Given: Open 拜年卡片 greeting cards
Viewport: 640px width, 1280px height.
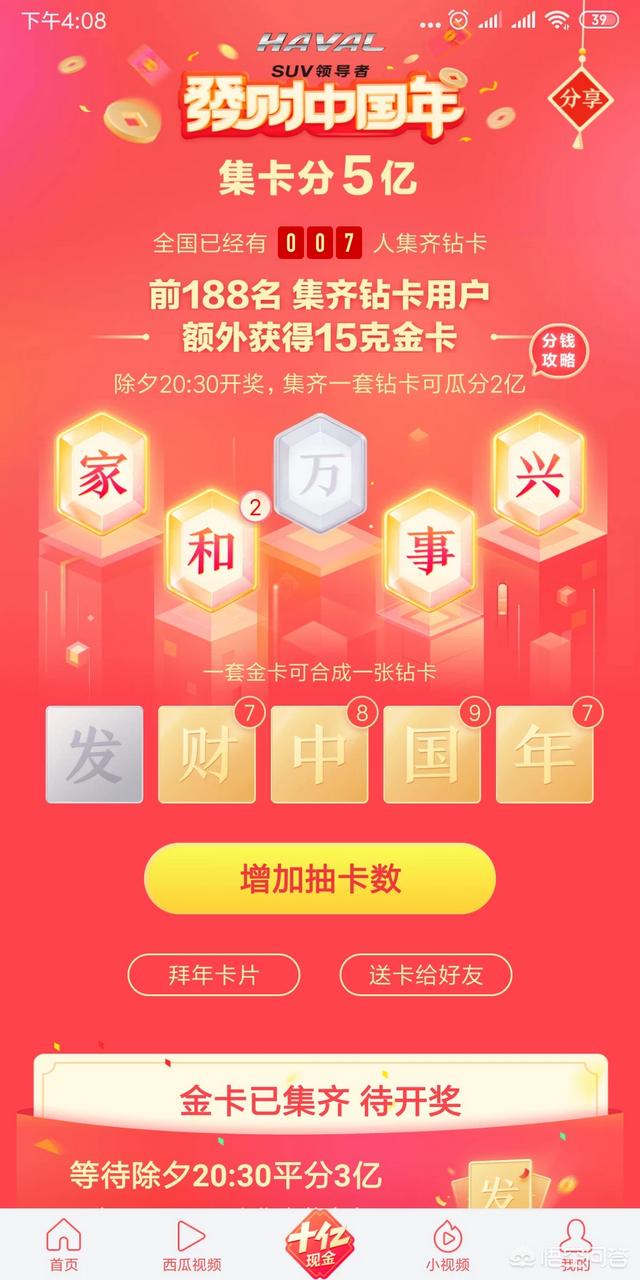Looking at the screenshot, I should (x=213, y=975).
